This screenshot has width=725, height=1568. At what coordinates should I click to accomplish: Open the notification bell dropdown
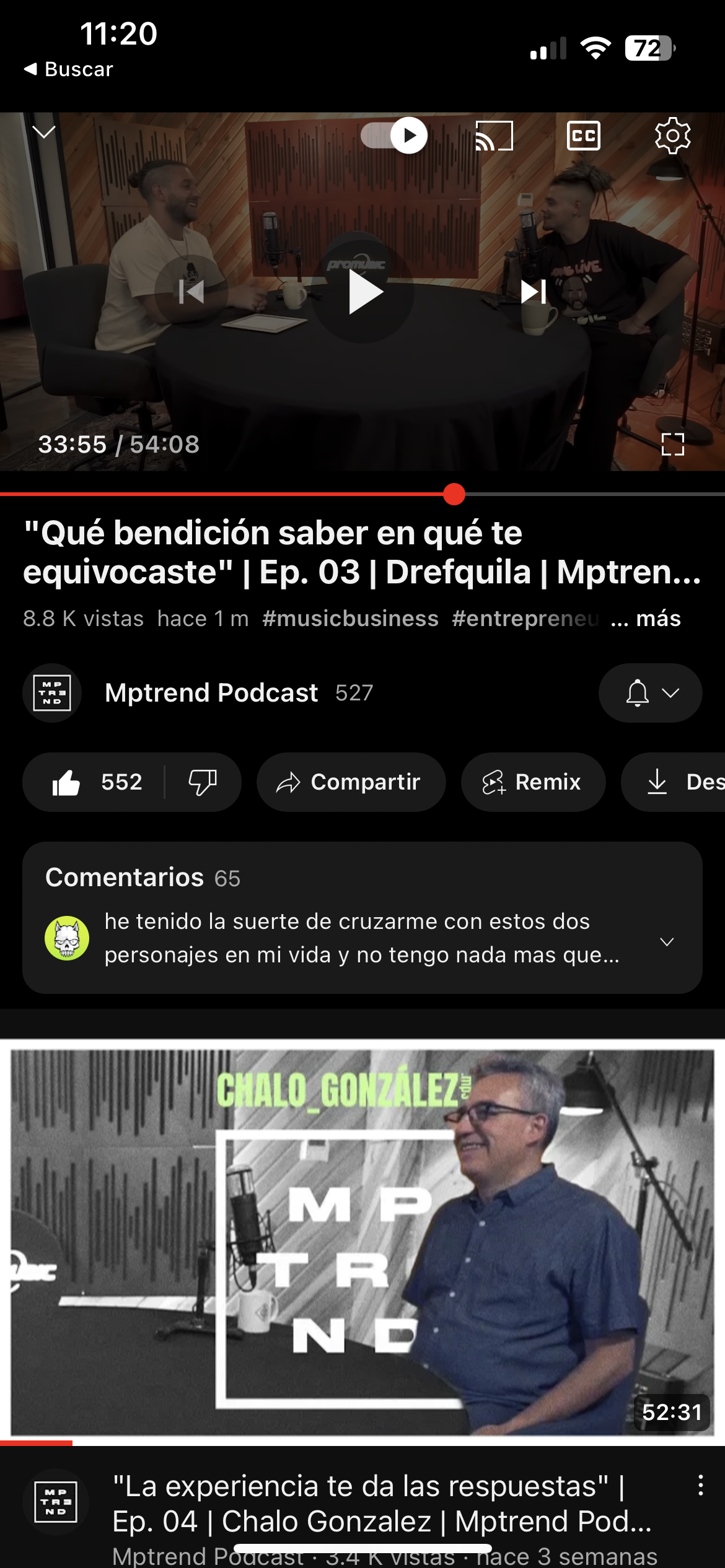pos(650,693)
